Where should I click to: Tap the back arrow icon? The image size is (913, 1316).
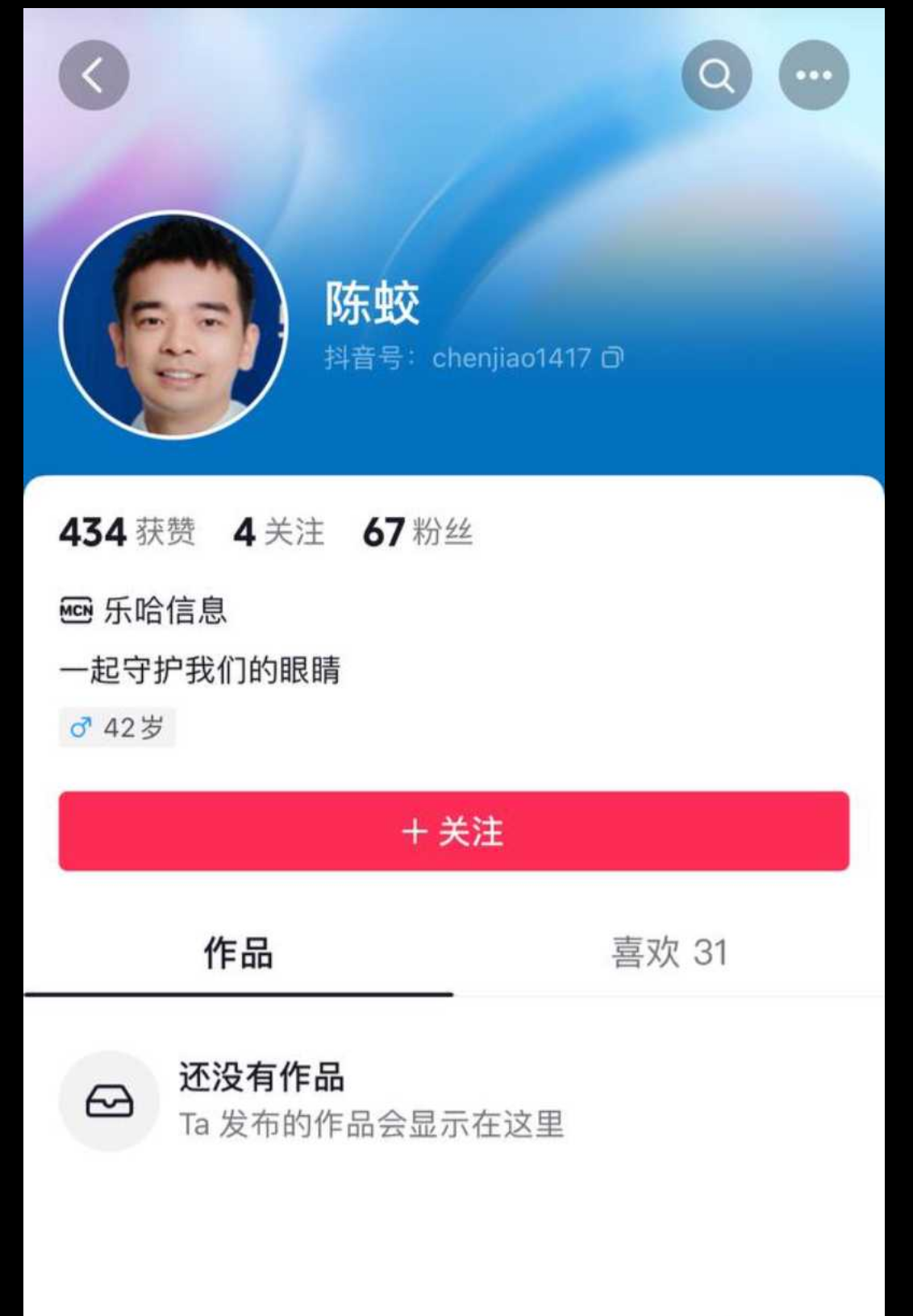click(94, 74)
